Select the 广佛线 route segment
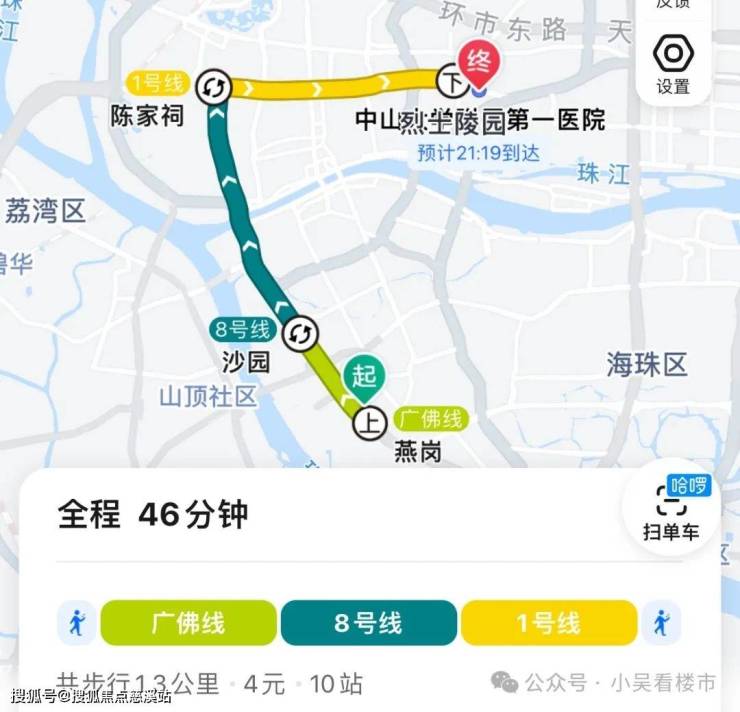740x712 pixels. (x=188, y=623)
